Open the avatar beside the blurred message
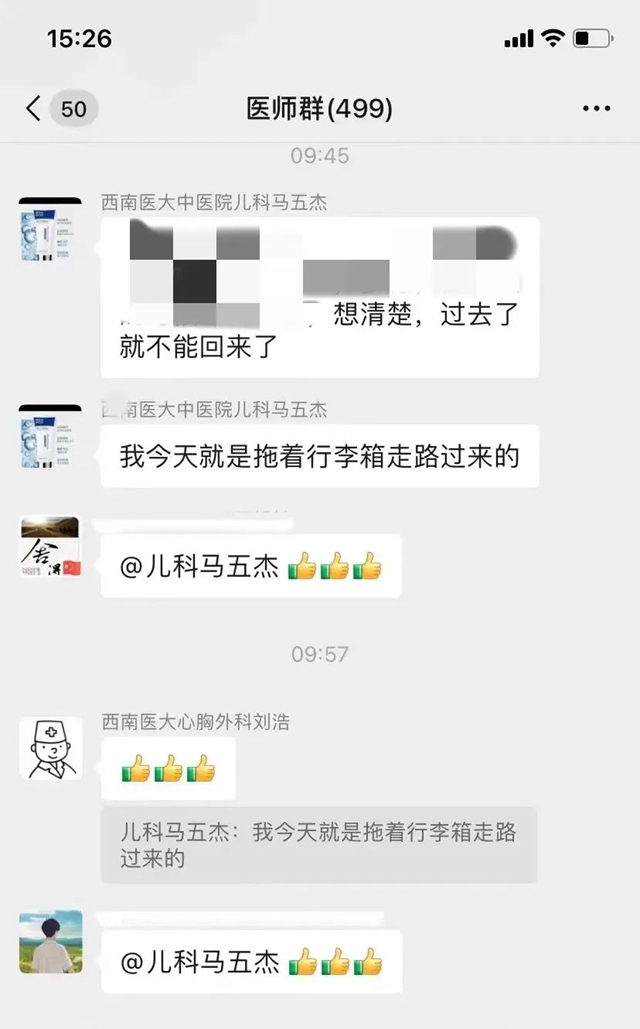The image size is (640, 1029). coord(51,231)
